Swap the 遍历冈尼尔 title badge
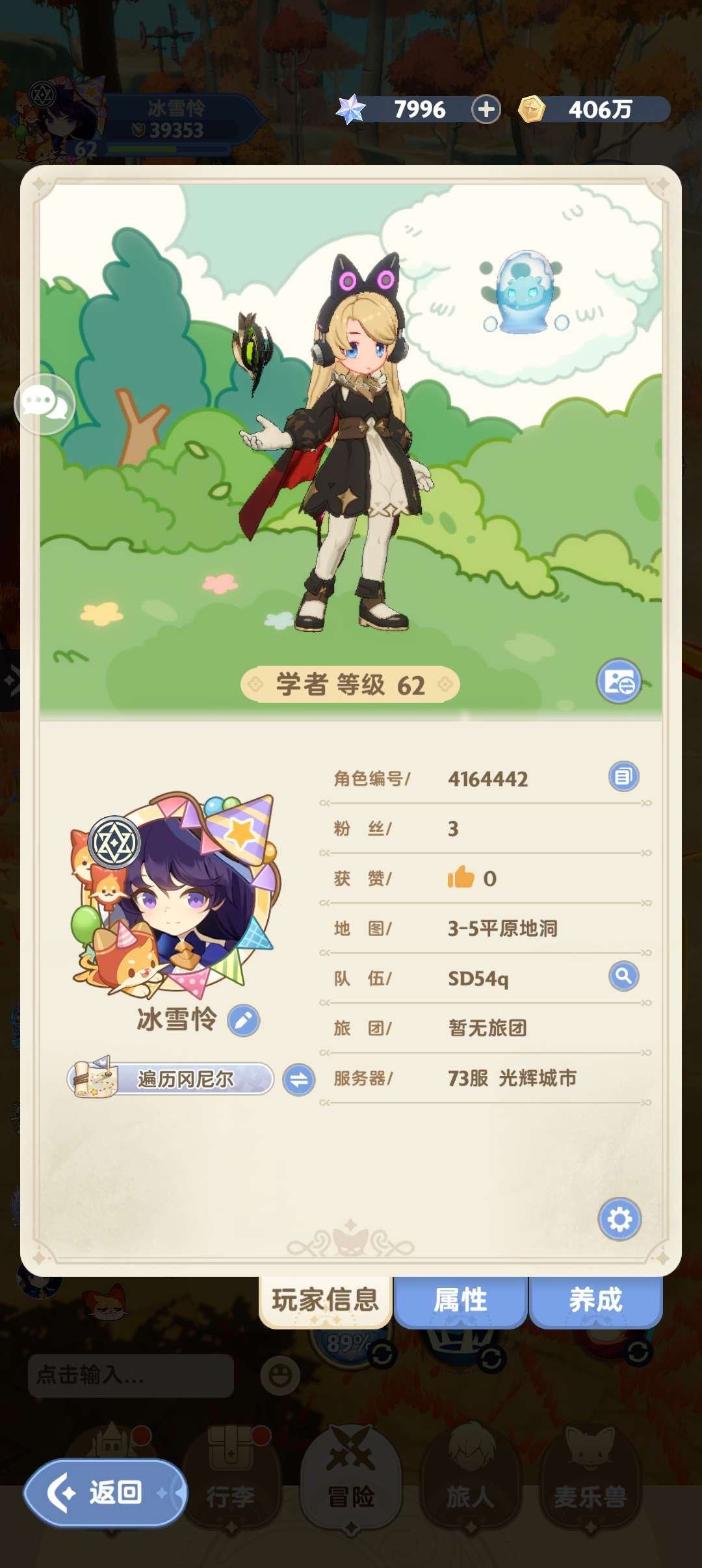Image resolution: width=702 pixels, height=1568 pixels. [x=299, y=1080]
